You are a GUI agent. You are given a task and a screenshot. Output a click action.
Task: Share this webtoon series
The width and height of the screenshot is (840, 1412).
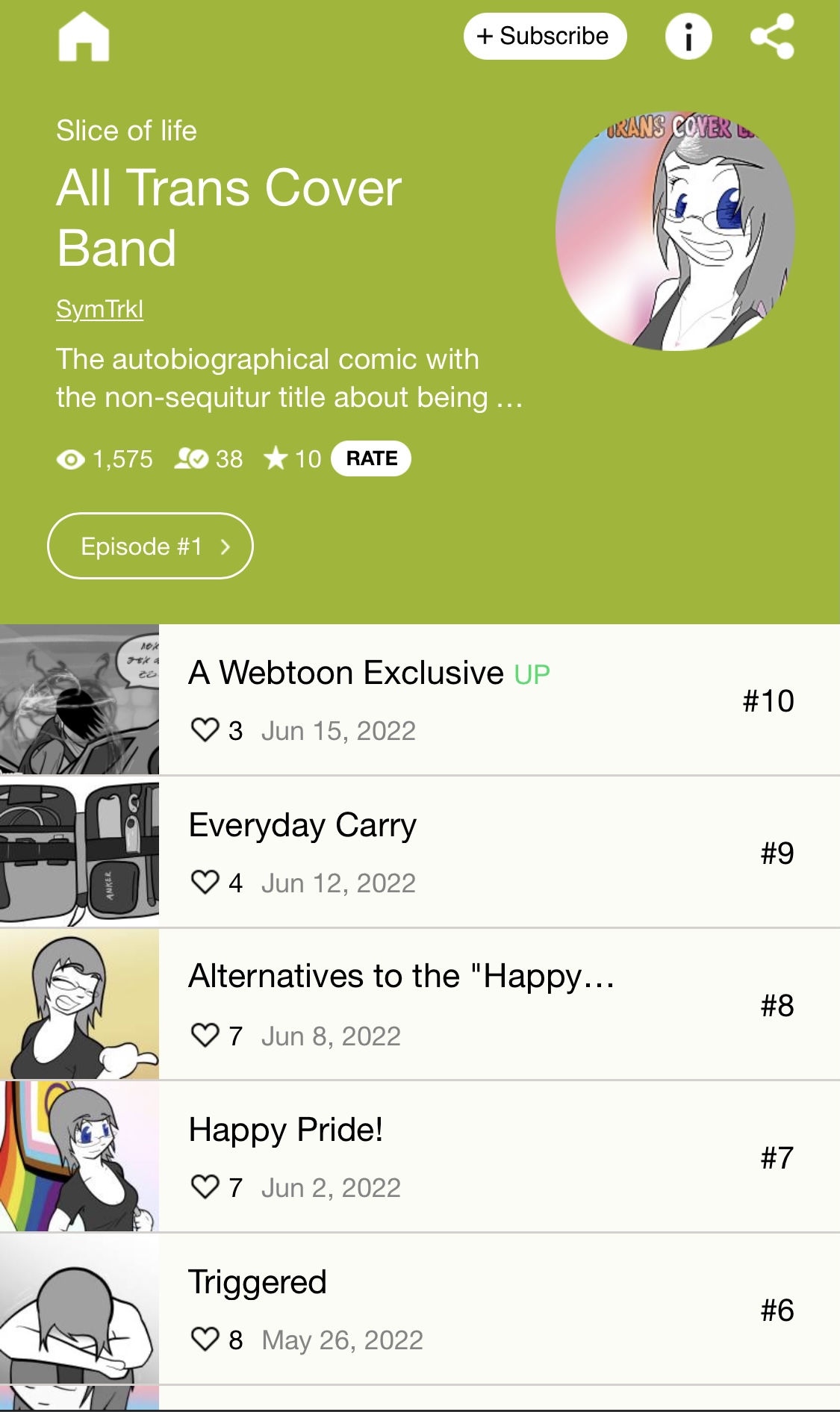772,37
